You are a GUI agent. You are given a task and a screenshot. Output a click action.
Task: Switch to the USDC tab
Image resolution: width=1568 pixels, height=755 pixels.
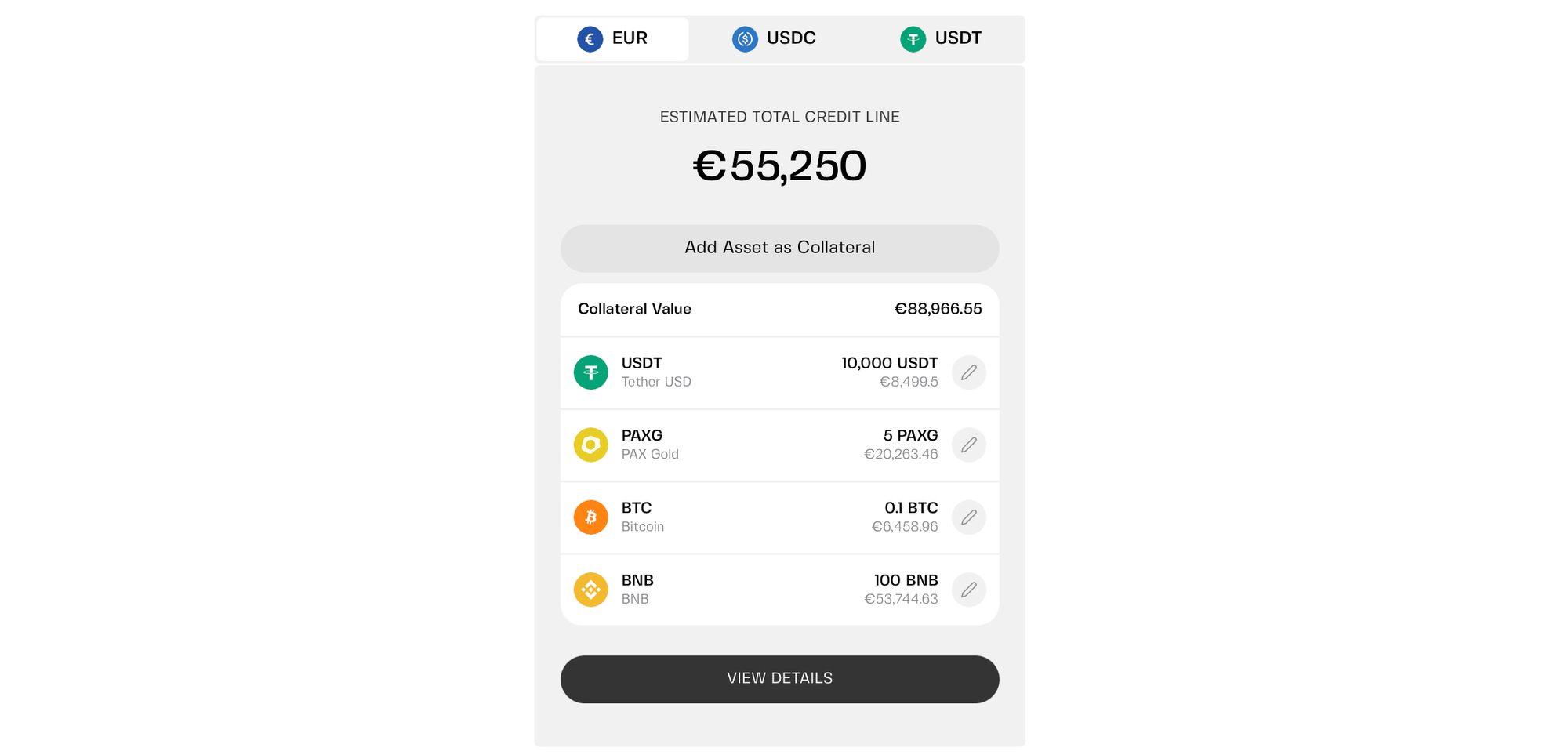coord(775,38)
